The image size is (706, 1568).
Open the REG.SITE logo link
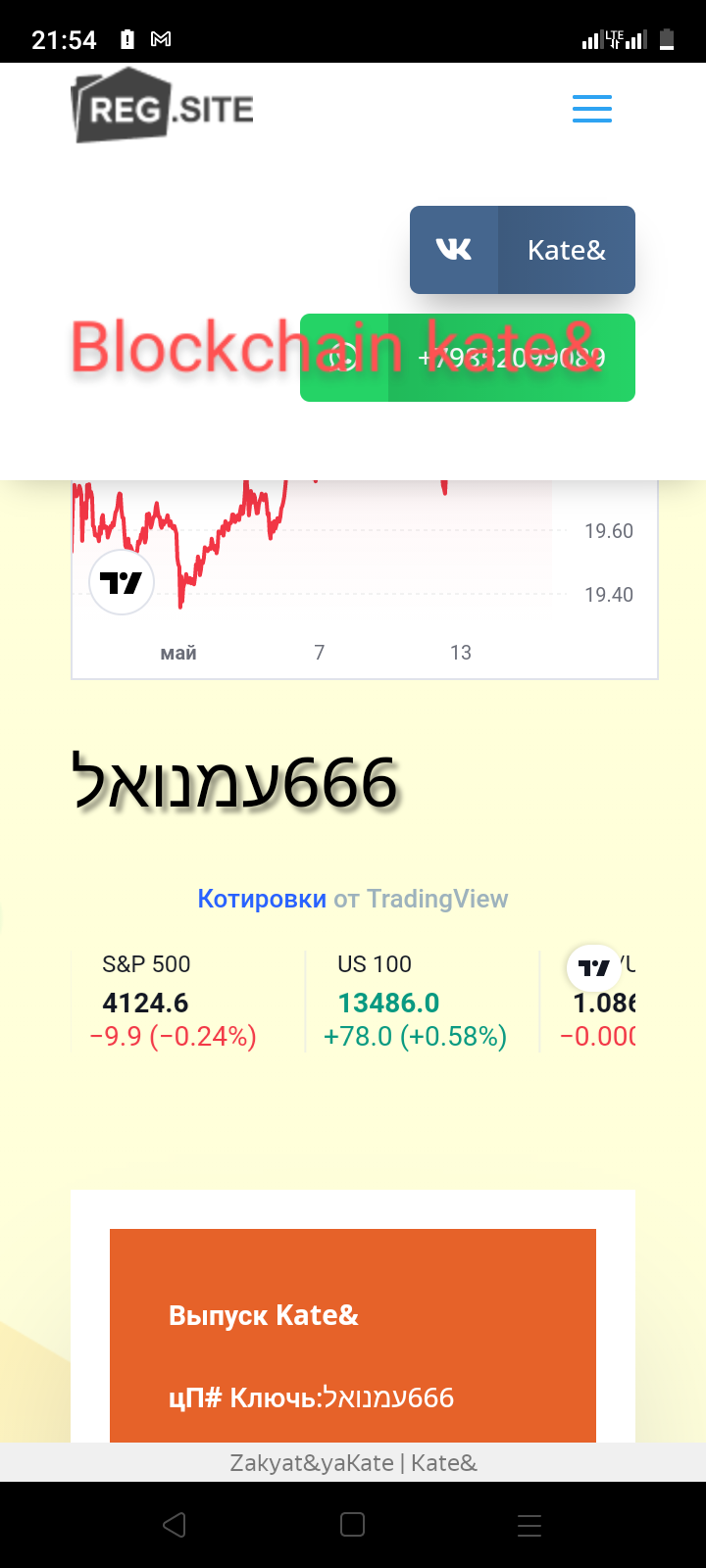point(163,107)
